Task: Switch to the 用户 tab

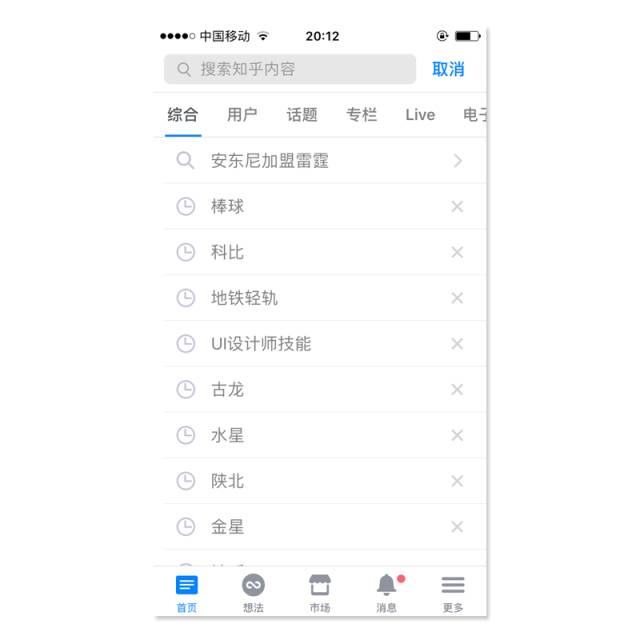Action: tap(242, 115)
